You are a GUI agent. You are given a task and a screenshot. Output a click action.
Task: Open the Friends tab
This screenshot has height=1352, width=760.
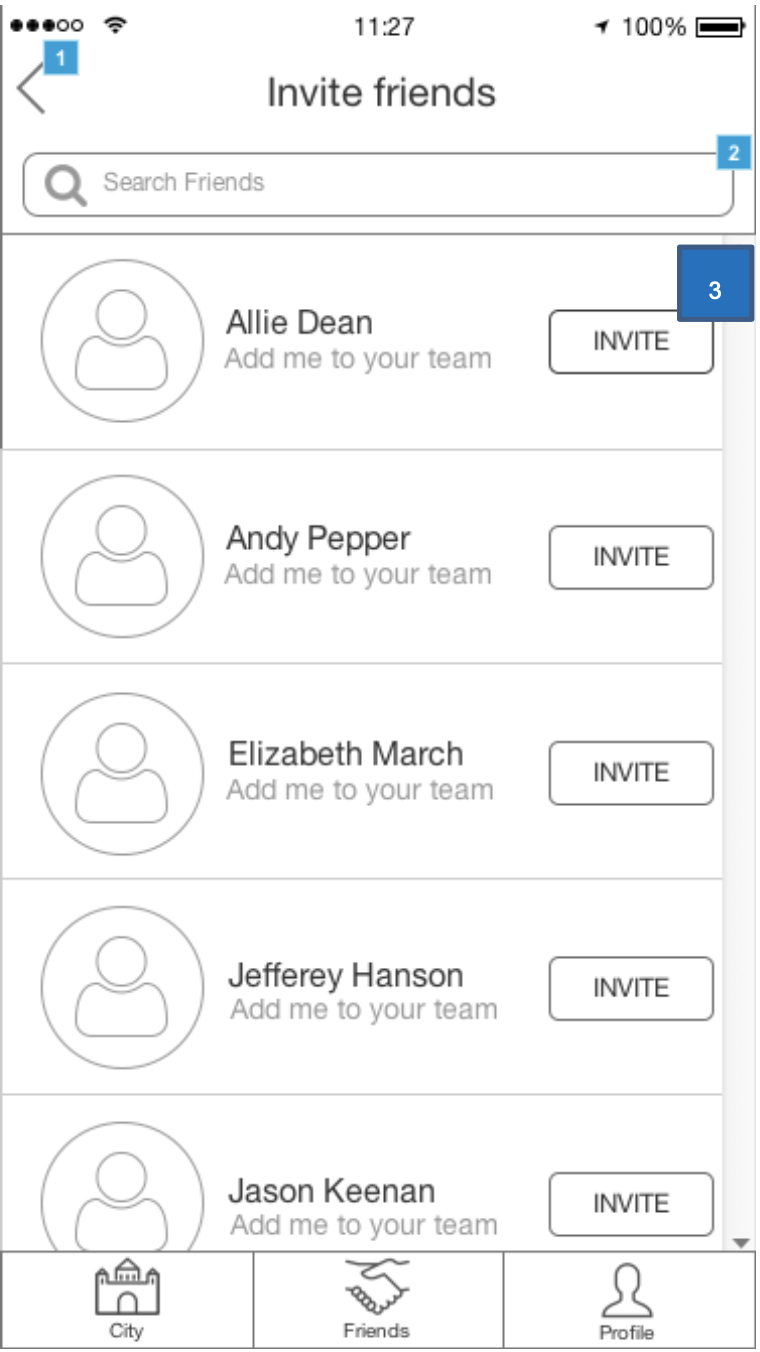click(378, 1300)
